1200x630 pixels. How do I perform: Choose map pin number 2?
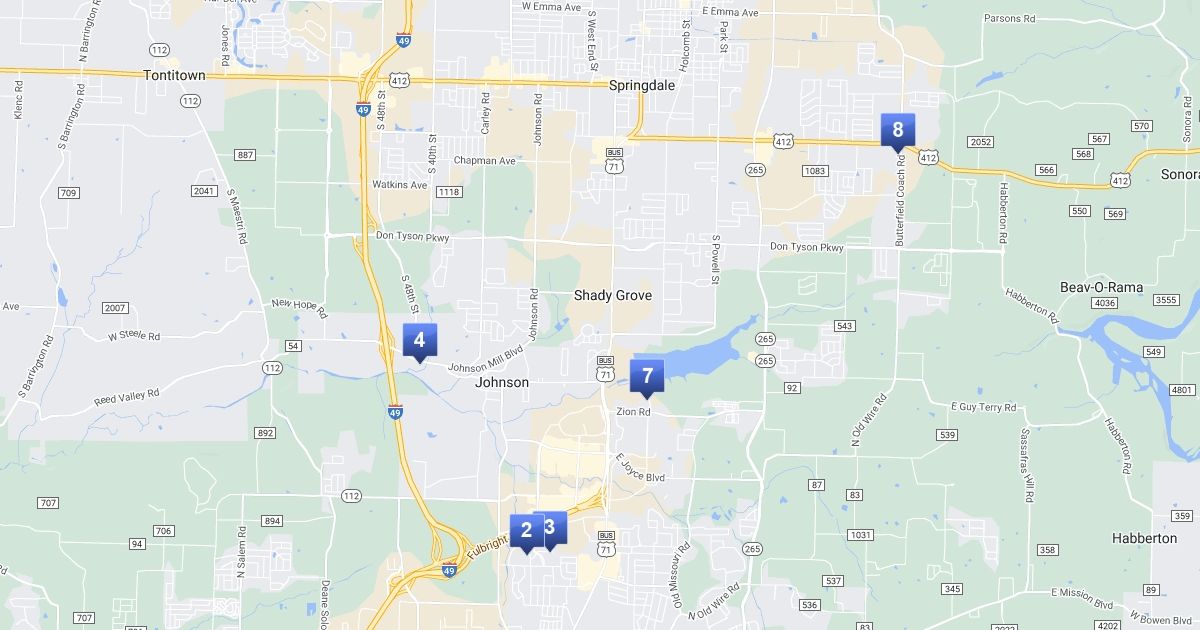524,531
